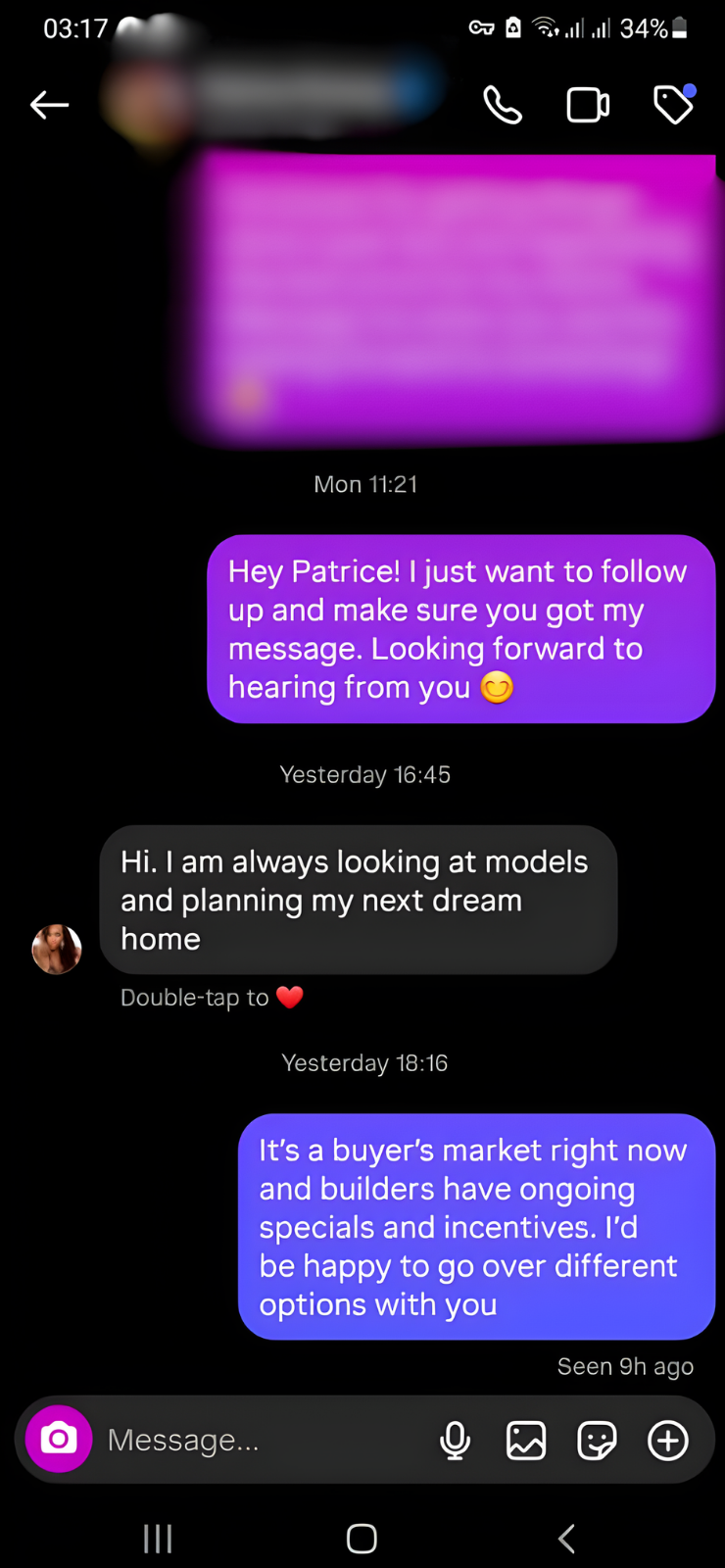Screen dimensions: 725x1568
Task: Record a voice message with the microphone
Action: point(455,1440)
